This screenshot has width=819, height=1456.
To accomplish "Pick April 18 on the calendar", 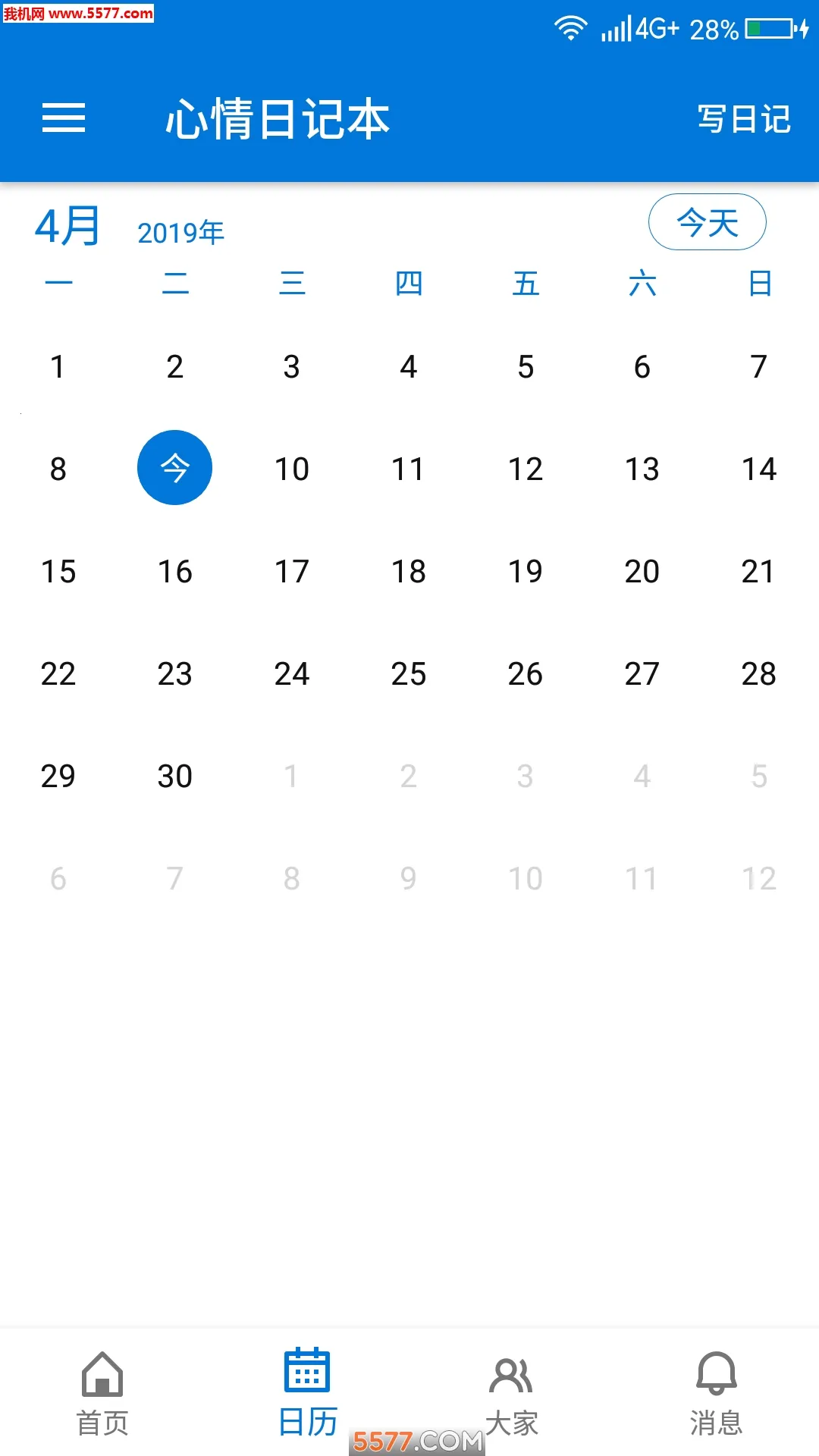I will 408,572.
